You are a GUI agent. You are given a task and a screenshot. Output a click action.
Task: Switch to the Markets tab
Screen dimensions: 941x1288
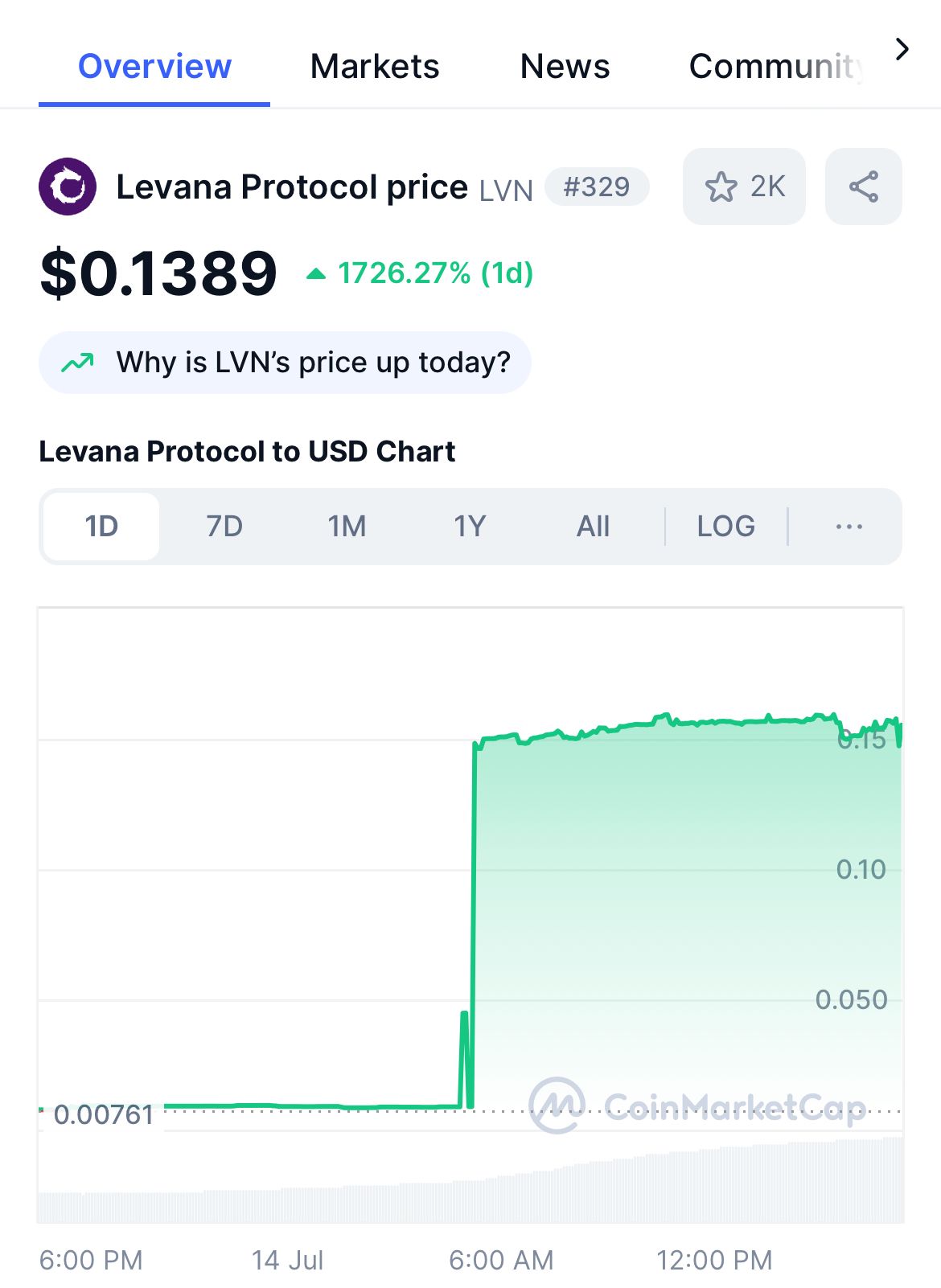pyautogui.click(x=375, y=67)
